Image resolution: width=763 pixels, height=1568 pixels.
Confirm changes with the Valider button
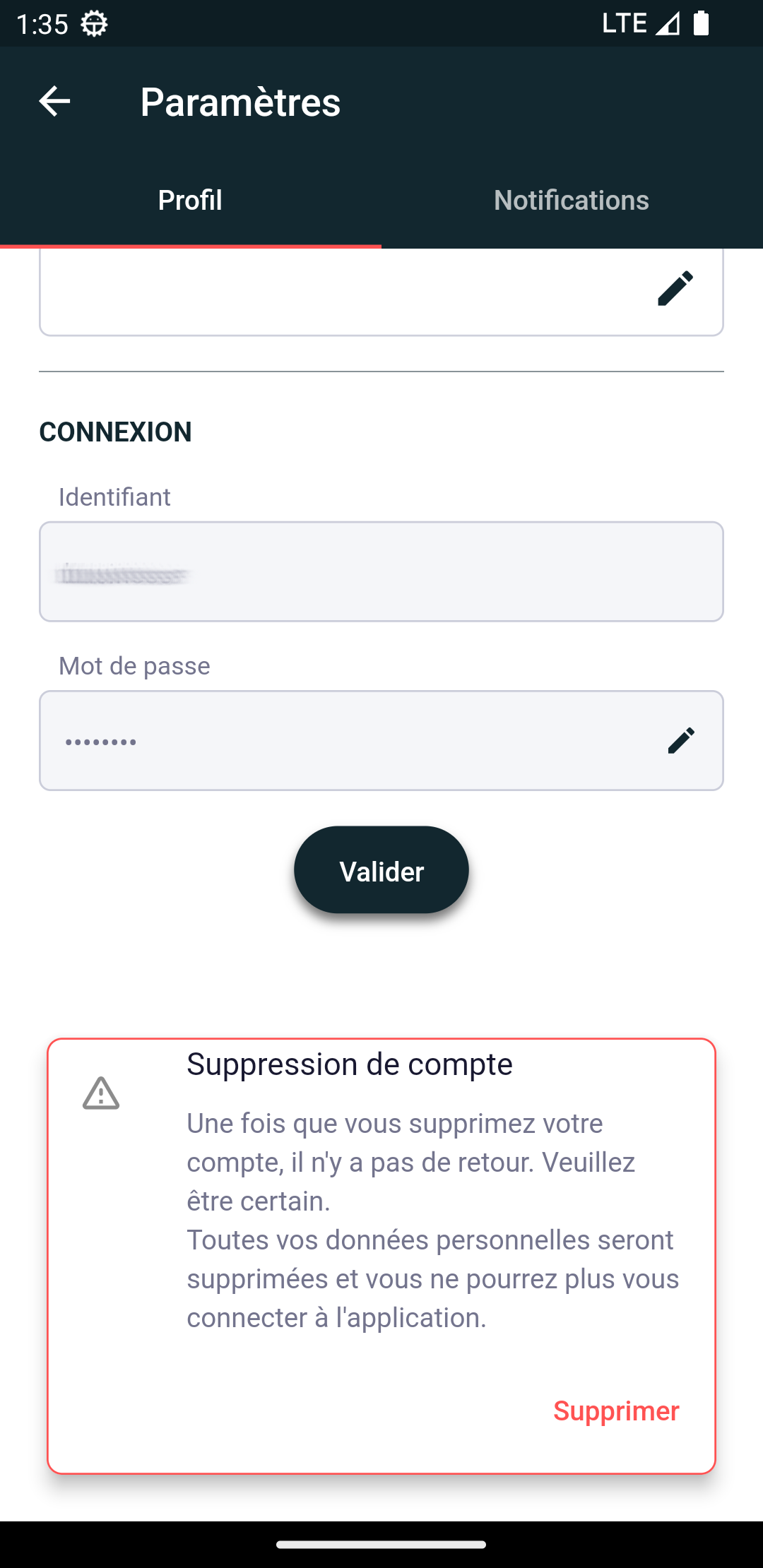(x=381, y=870)
